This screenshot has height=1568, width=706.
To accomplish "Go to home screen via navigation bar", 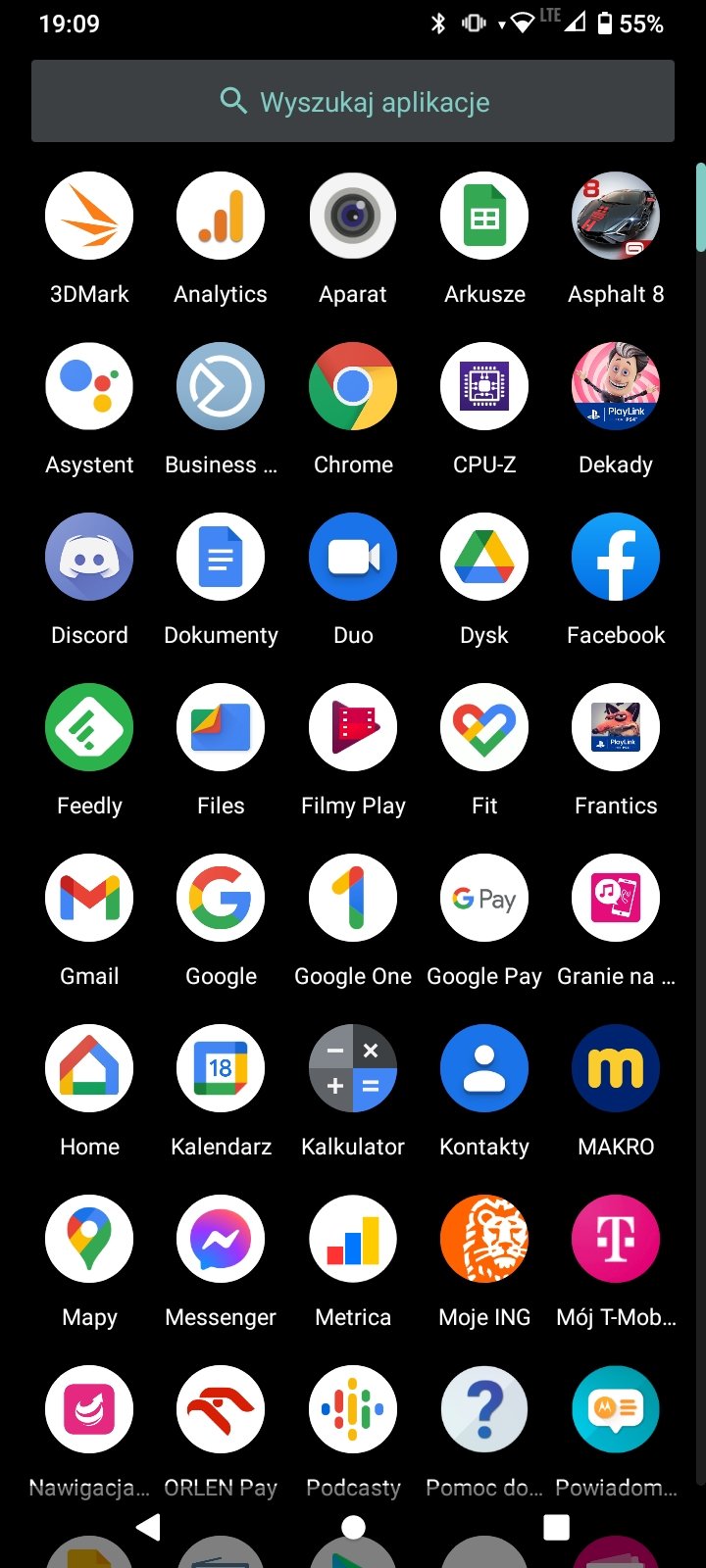I will pyautogui.click(x=353, y=1527).
